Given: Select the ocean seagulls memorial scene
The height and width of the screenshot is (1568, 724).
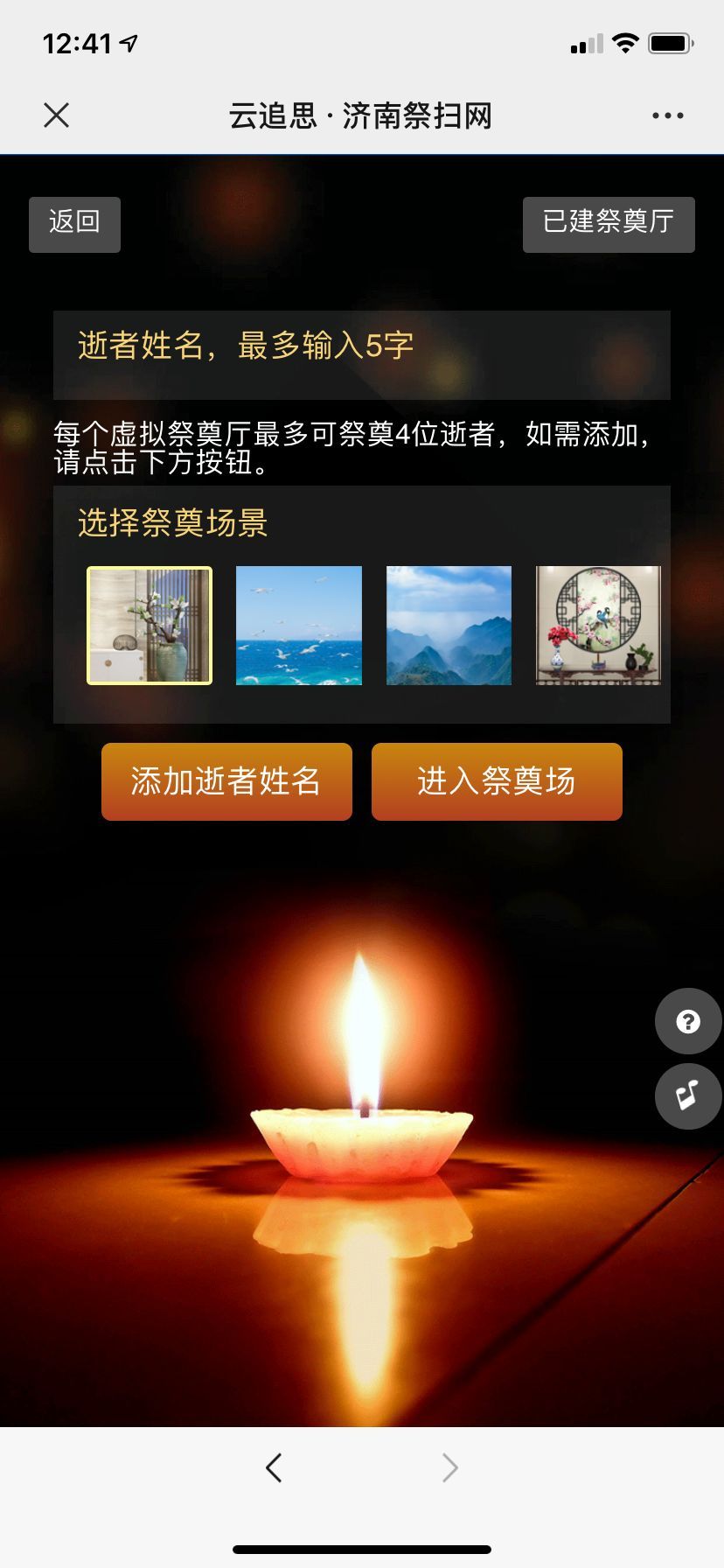Looking at the screenshot, I should click(x=298, y=626).
